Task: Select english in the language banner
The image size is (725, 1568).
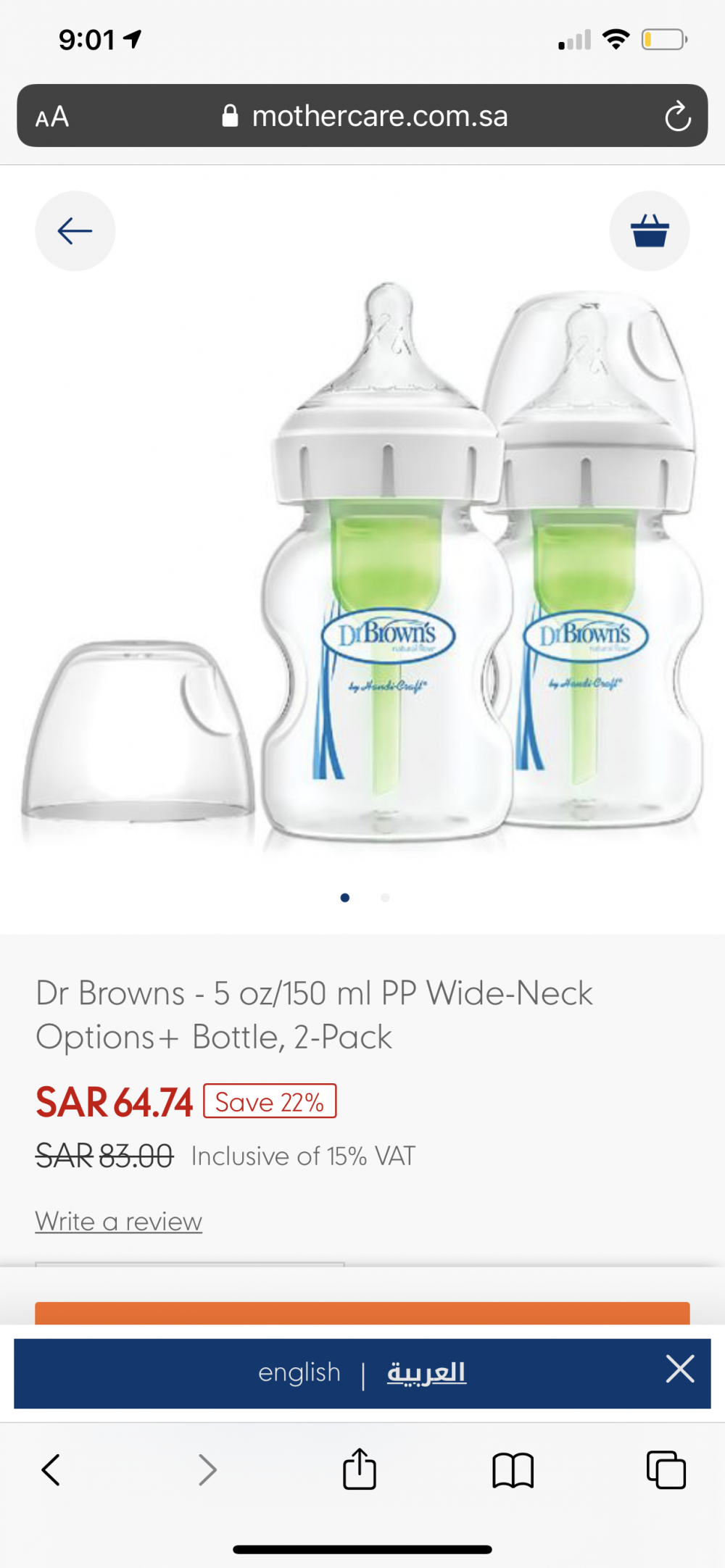Action: point(299,1372)
